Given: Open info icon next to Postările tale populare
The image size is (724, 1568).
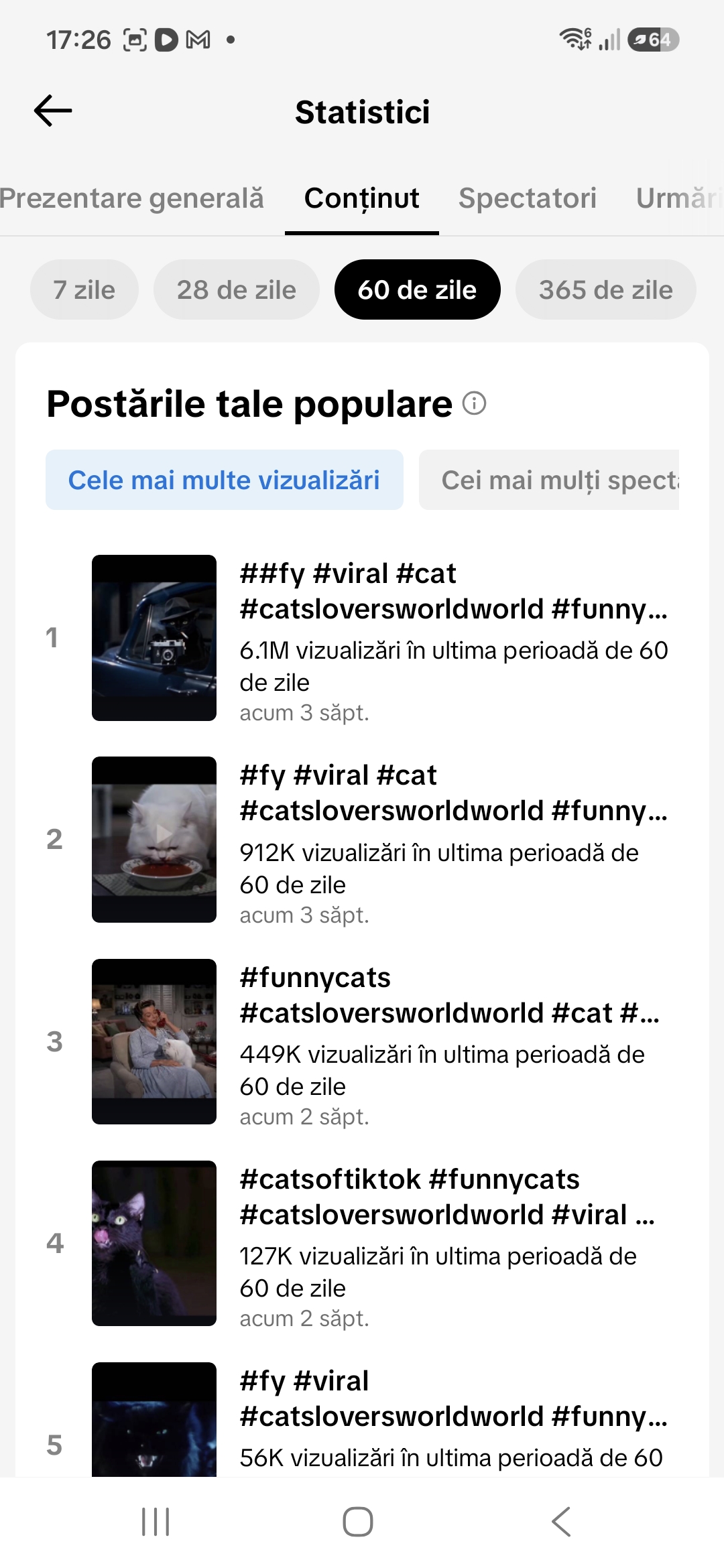Looking at the screenshot, I should click(475, 403).
